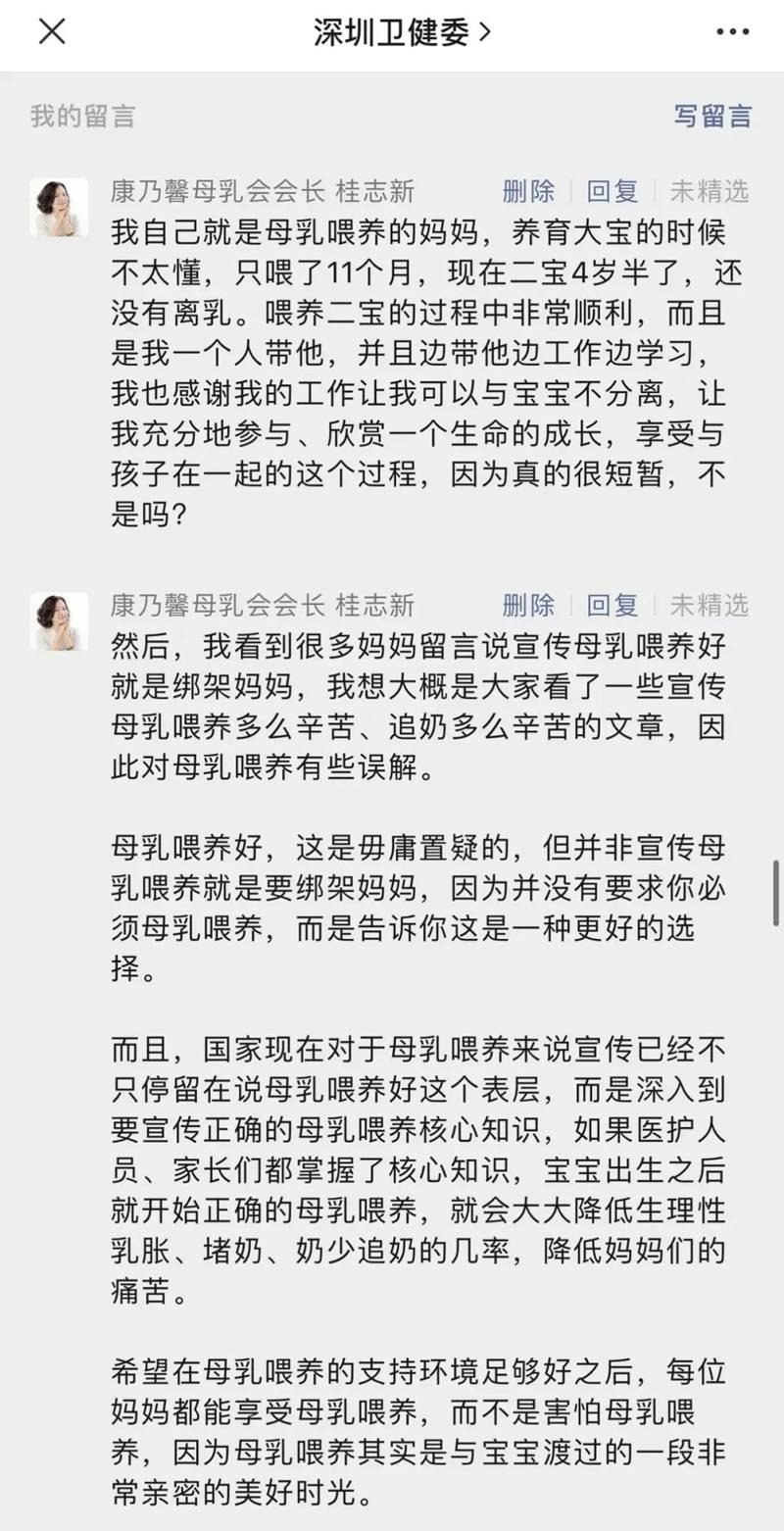Close the page with the X icon
Viewport: 784px width, 1531px height.
pyautogui.click(x=52, y=32)
